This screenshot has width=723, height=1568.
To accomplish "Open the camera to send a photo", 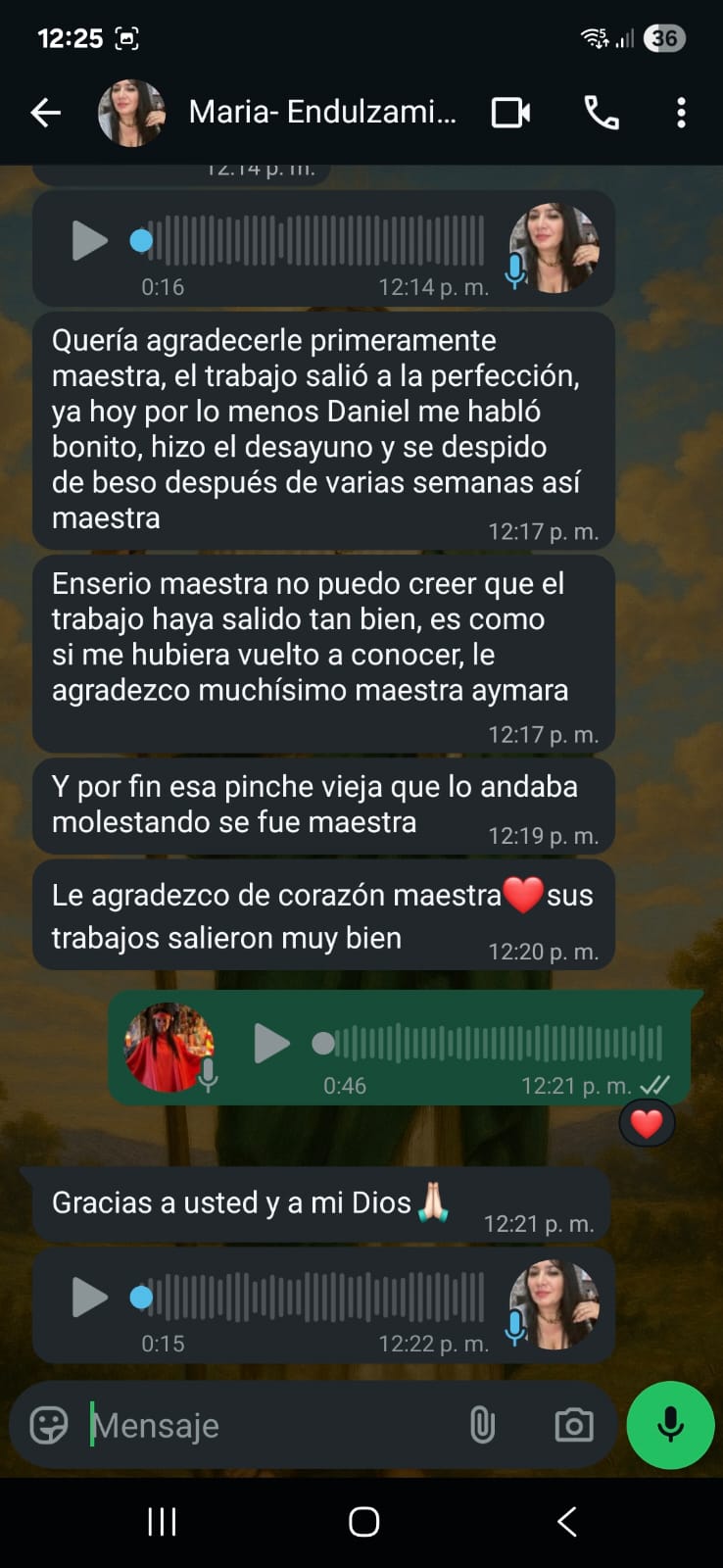I will click(574, 1426).
